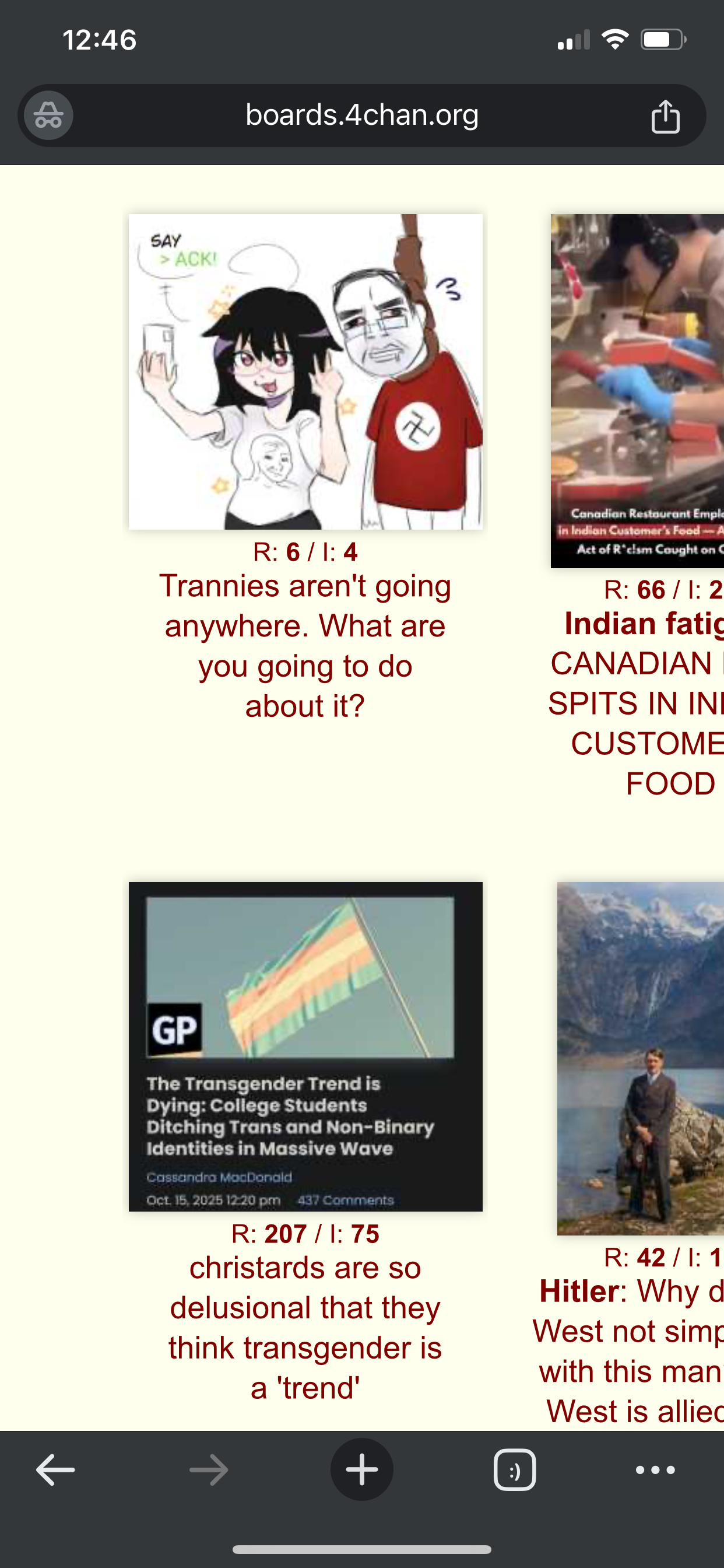This screenshot has height=1568, width=724.
Task: Go forward with the forward arrow
Action: pyautogui.click(x=209, y=1470)
